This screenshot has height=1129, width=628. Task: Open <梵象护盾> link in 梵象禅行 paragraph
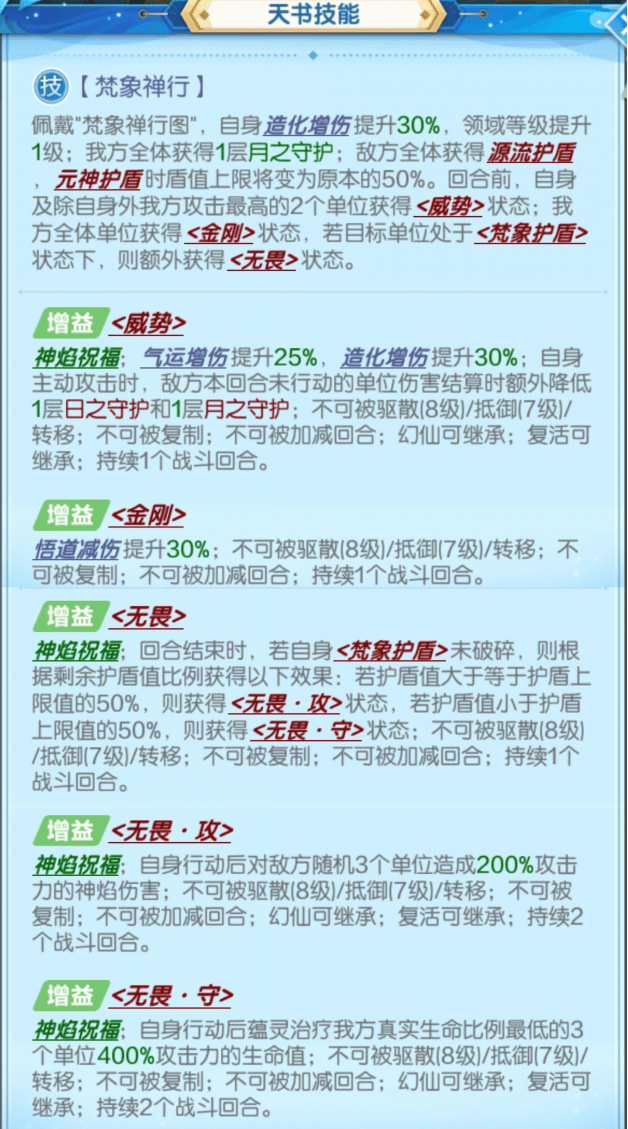click(531, 234)
